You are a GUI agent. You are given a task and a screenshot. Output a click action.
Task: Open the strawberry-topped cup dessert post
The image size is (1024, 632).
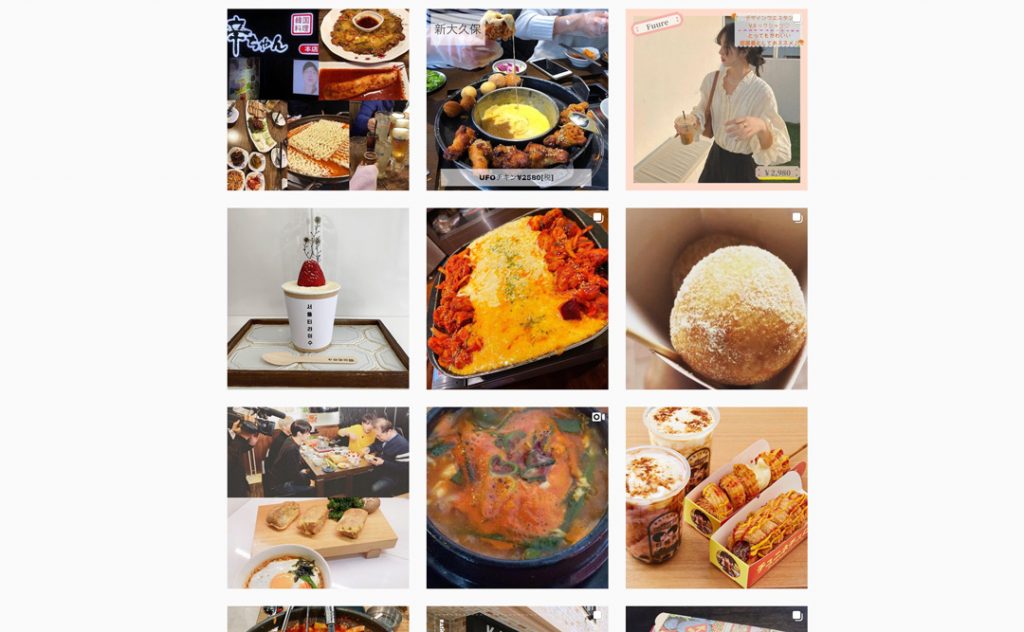point(318,298)
